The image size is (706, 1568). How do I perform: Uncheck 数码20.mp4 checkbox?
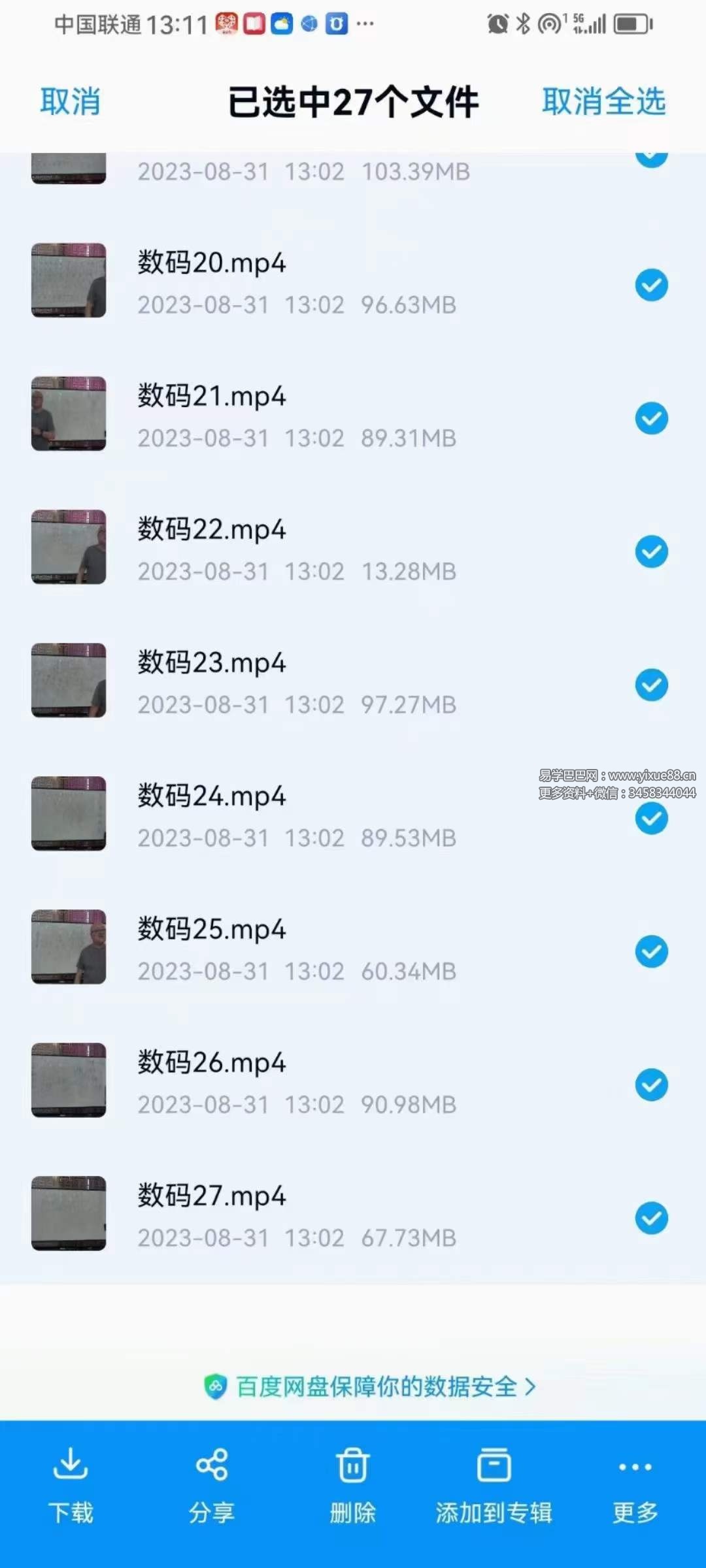click(x=651, y=285)
